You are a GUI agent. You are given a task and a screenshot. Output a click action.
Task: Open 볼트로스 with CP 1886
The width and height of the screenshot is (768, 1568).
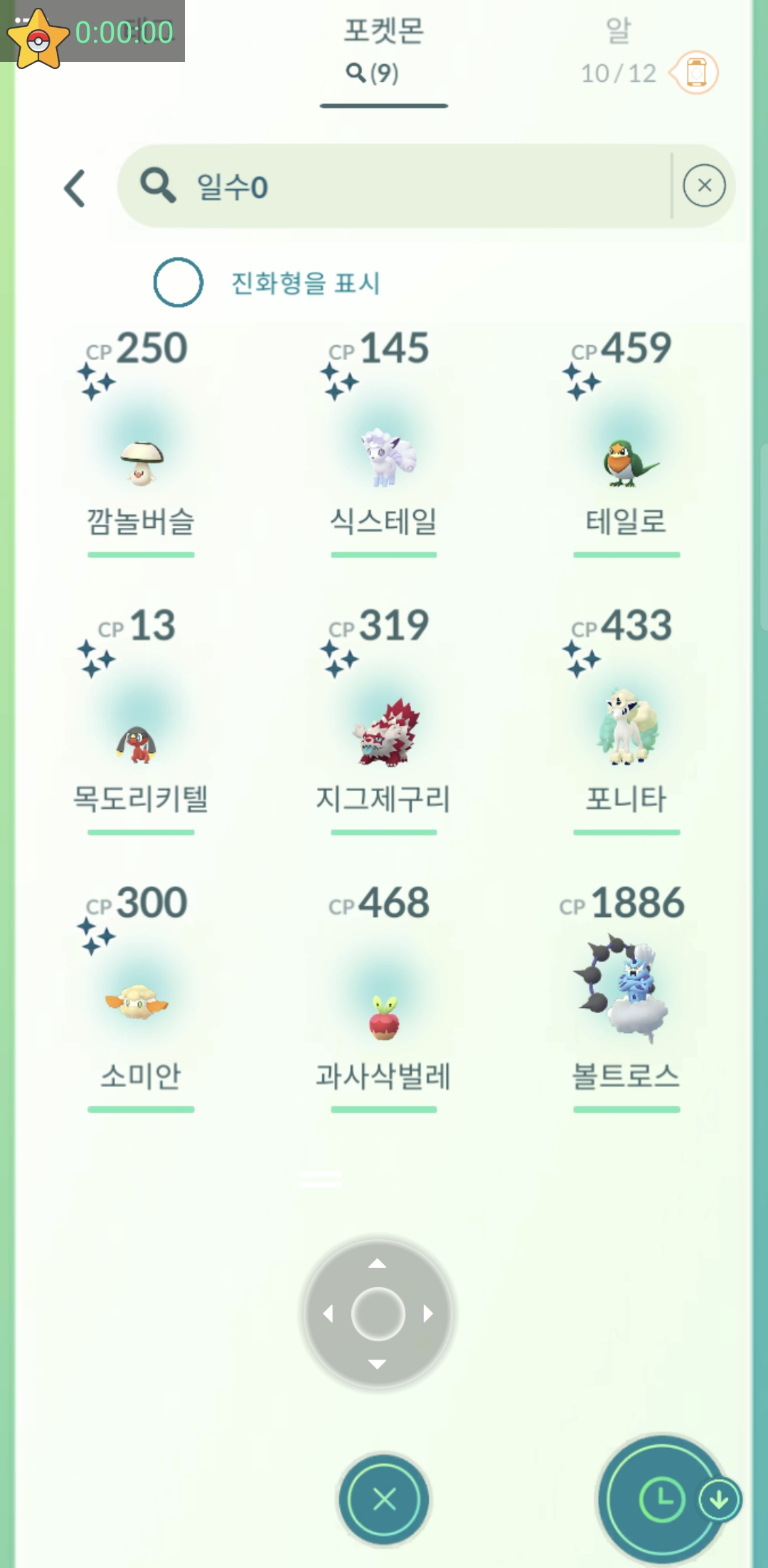pos(626,996)
